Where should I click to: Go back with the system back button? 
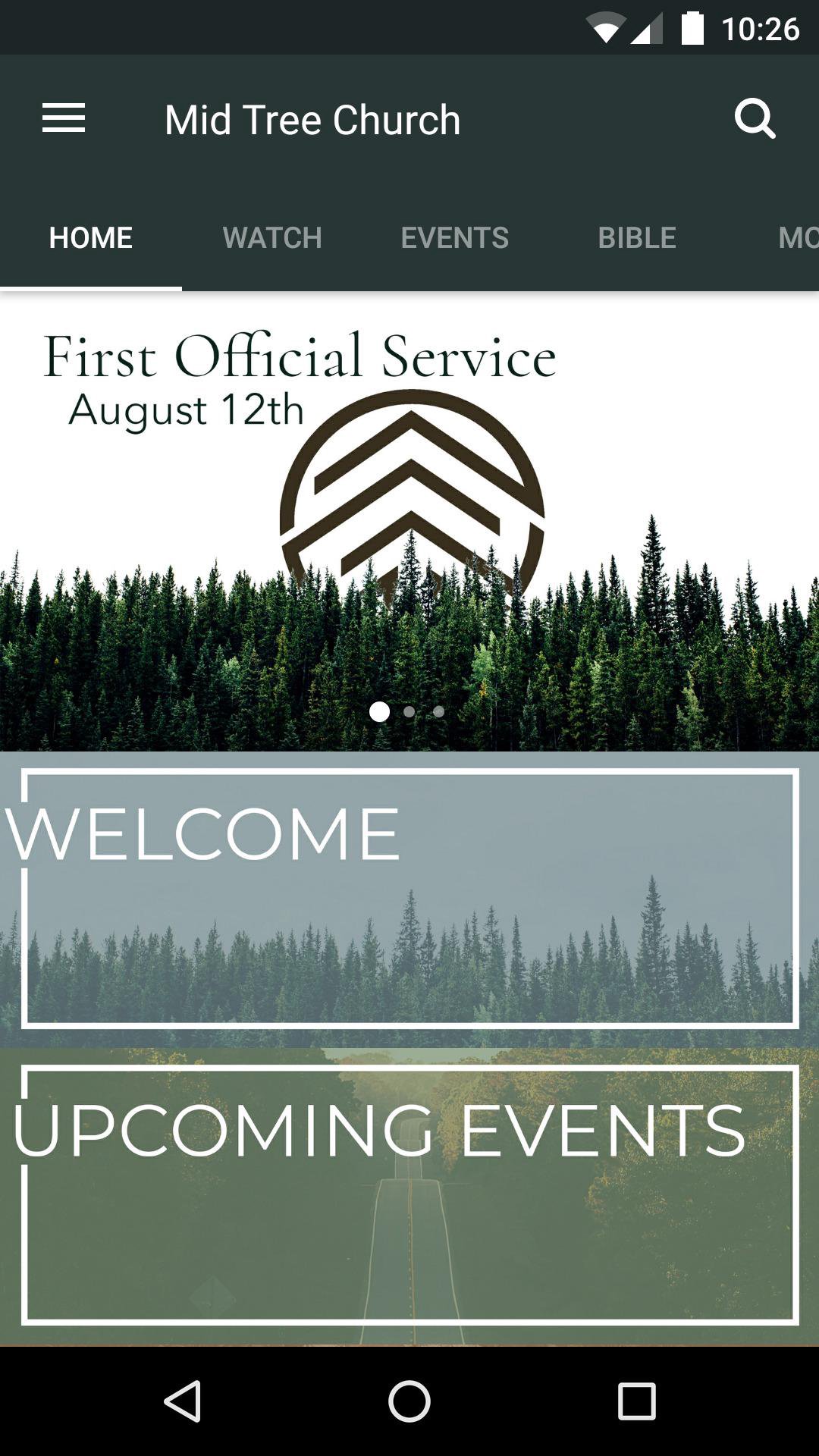pos(183,1401)
